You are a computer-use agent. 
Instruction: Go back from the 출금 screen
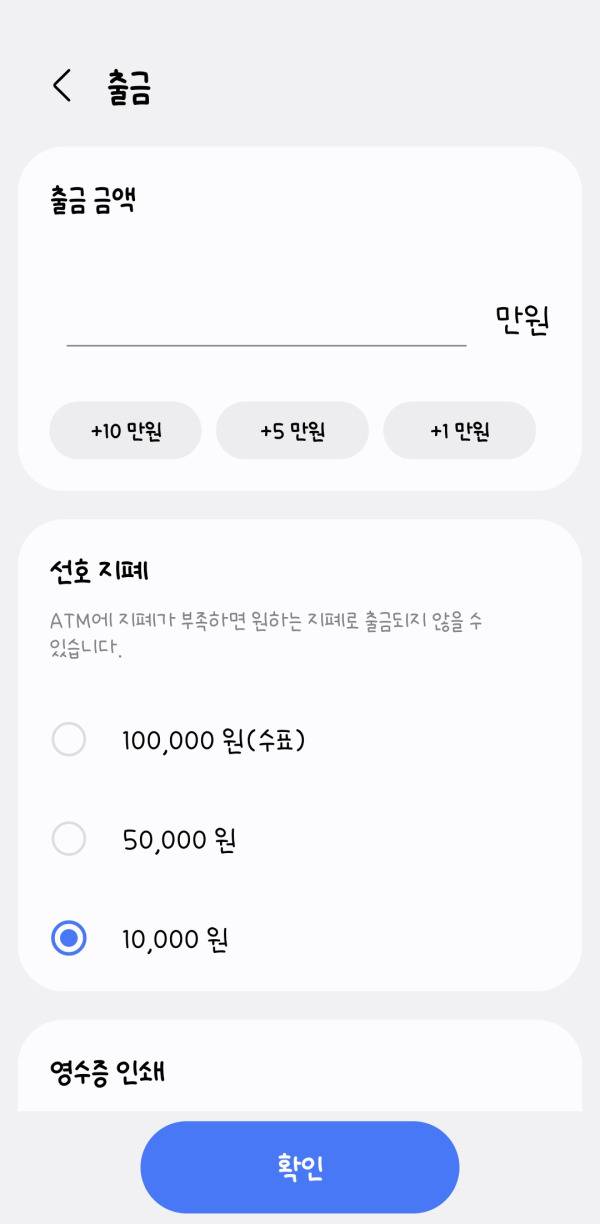(62, 86)
